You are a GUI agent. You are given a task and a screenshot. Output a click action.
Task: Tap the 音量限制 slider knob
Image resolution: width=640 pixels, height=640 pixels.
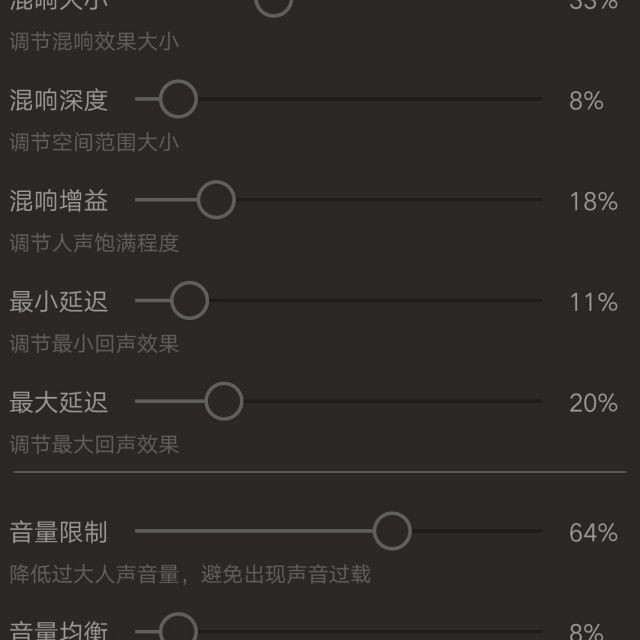click(392, 531)
